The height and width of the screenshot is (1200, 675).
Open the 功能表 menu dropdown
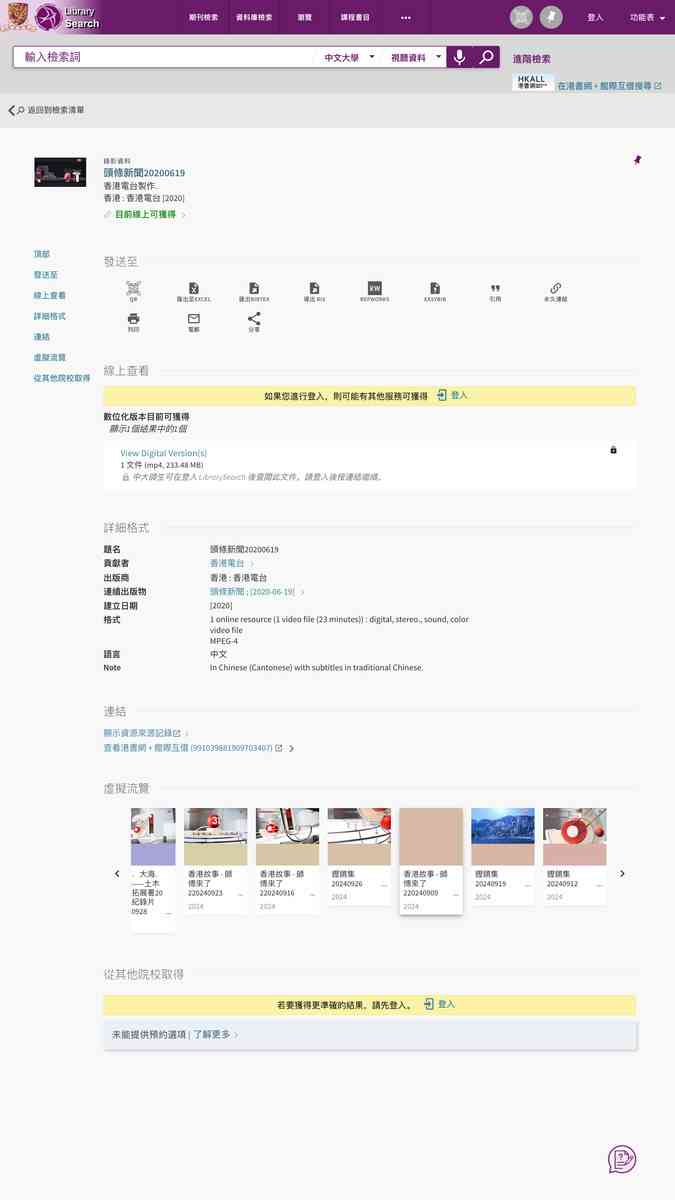tap(647, 17)
